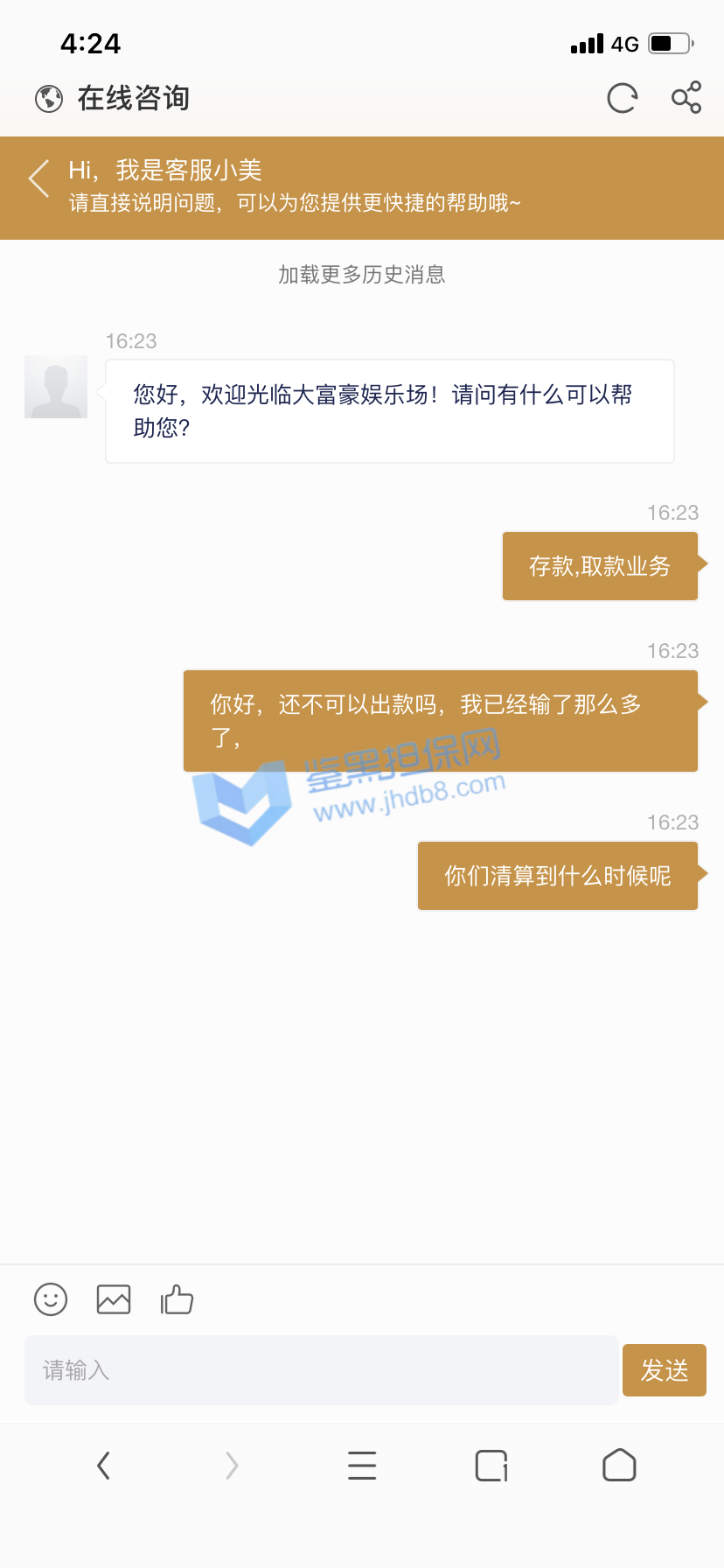Rate the service with thumbs up
This screenshot has width=724, height=1568.
(177, 1299)
